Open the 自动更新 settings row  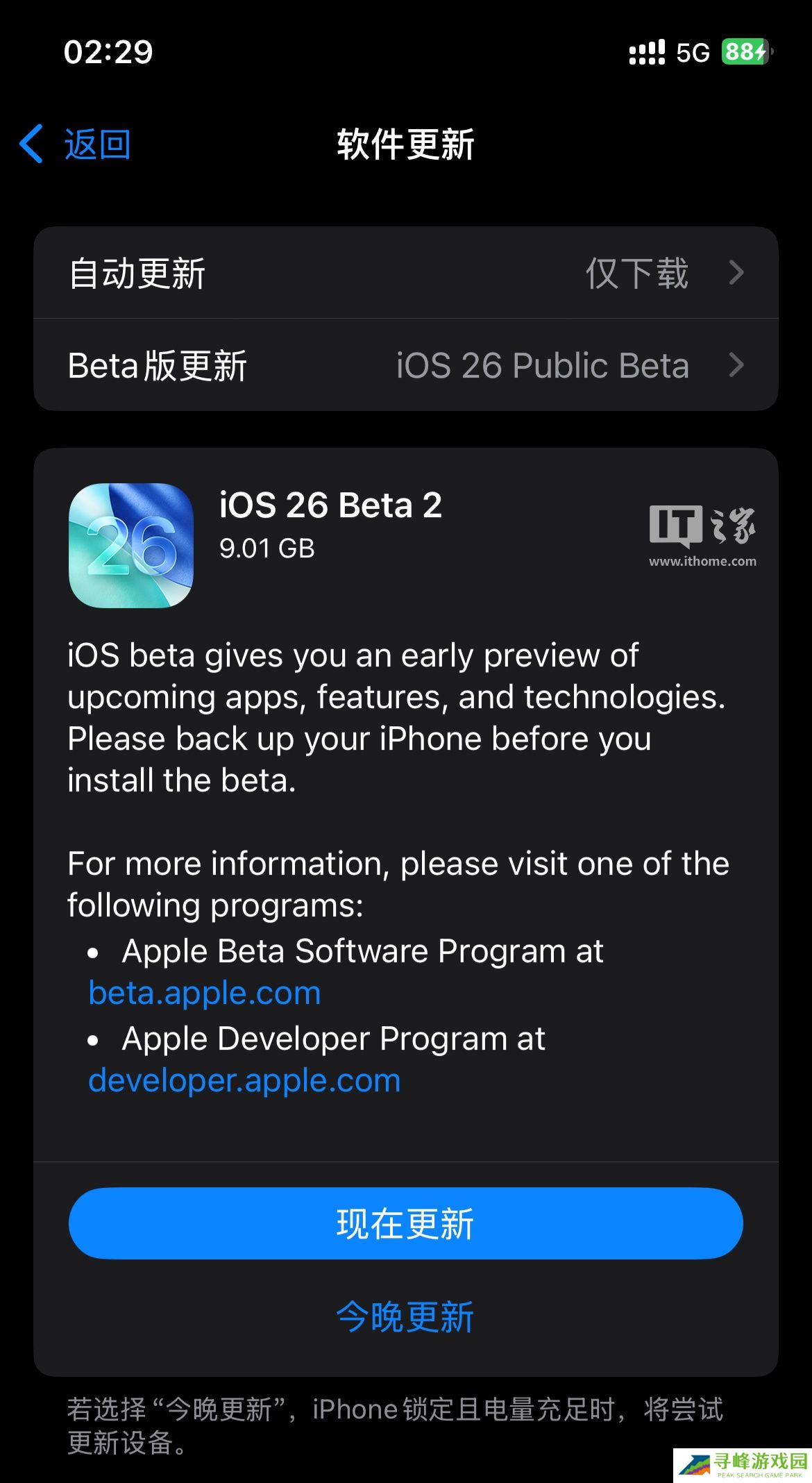pyautogui.click(x=406, y=273)
